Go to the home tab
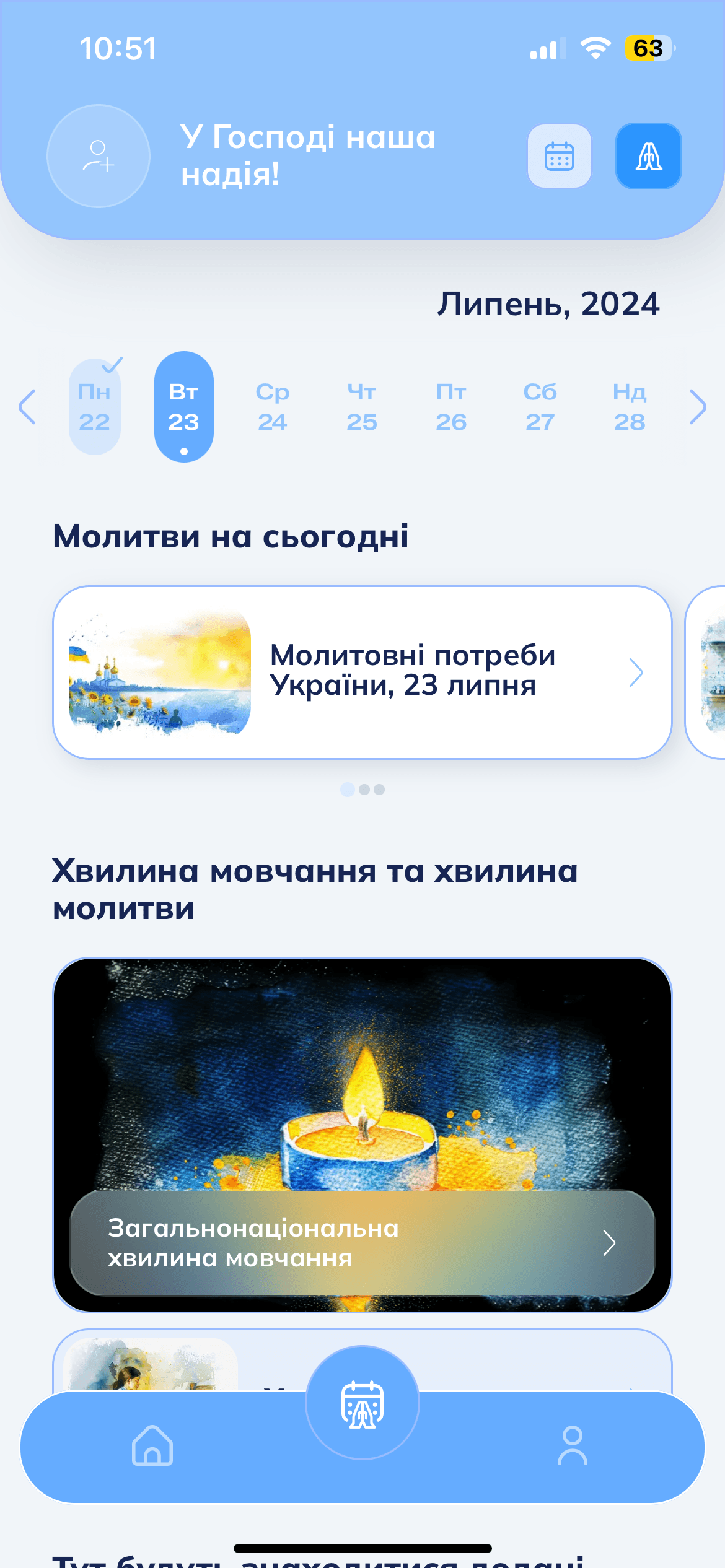The image size is (725, 1568). tap(152, 1445)
